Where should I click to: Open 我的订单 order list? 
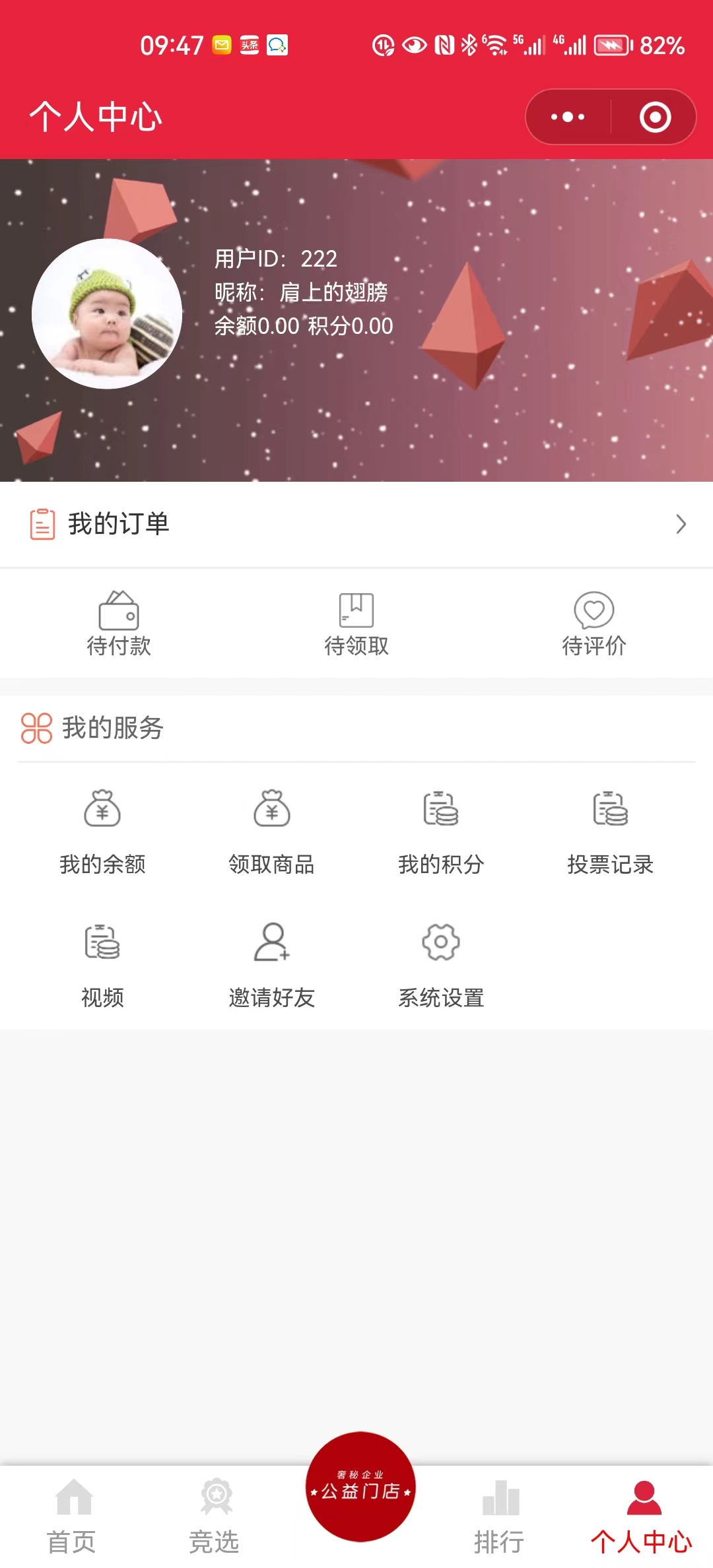pos(356,524)
